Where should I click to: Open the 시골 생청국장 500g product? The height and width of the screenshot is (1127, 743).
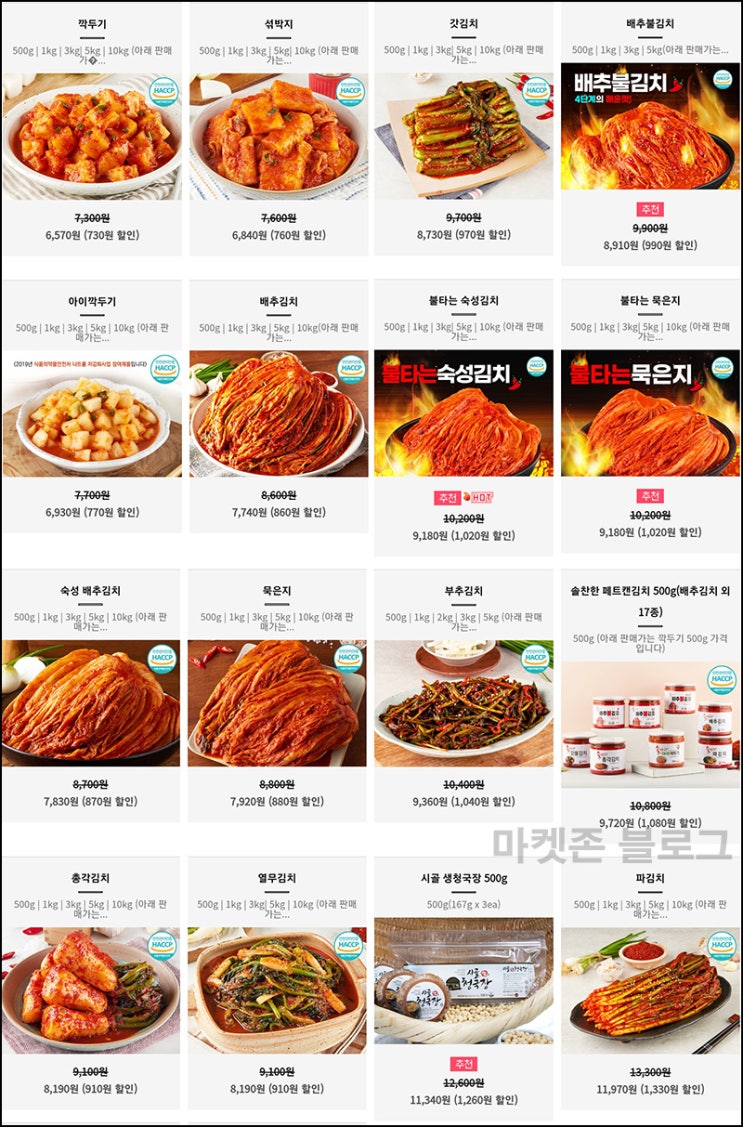(x=463, y=980)
